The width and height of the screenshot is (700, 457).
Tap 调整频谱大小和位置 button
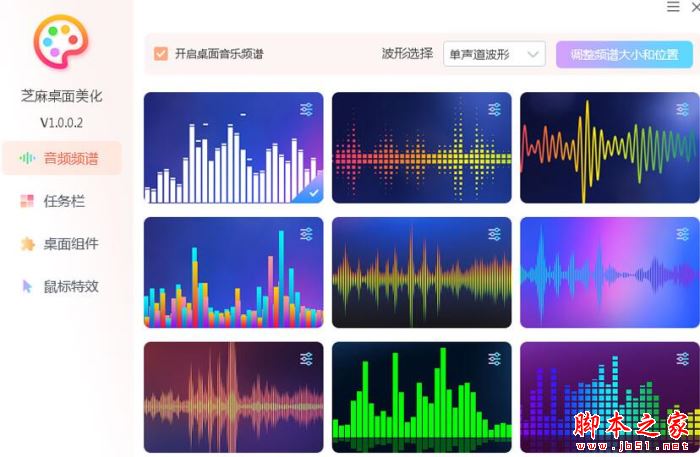point(624,54)
